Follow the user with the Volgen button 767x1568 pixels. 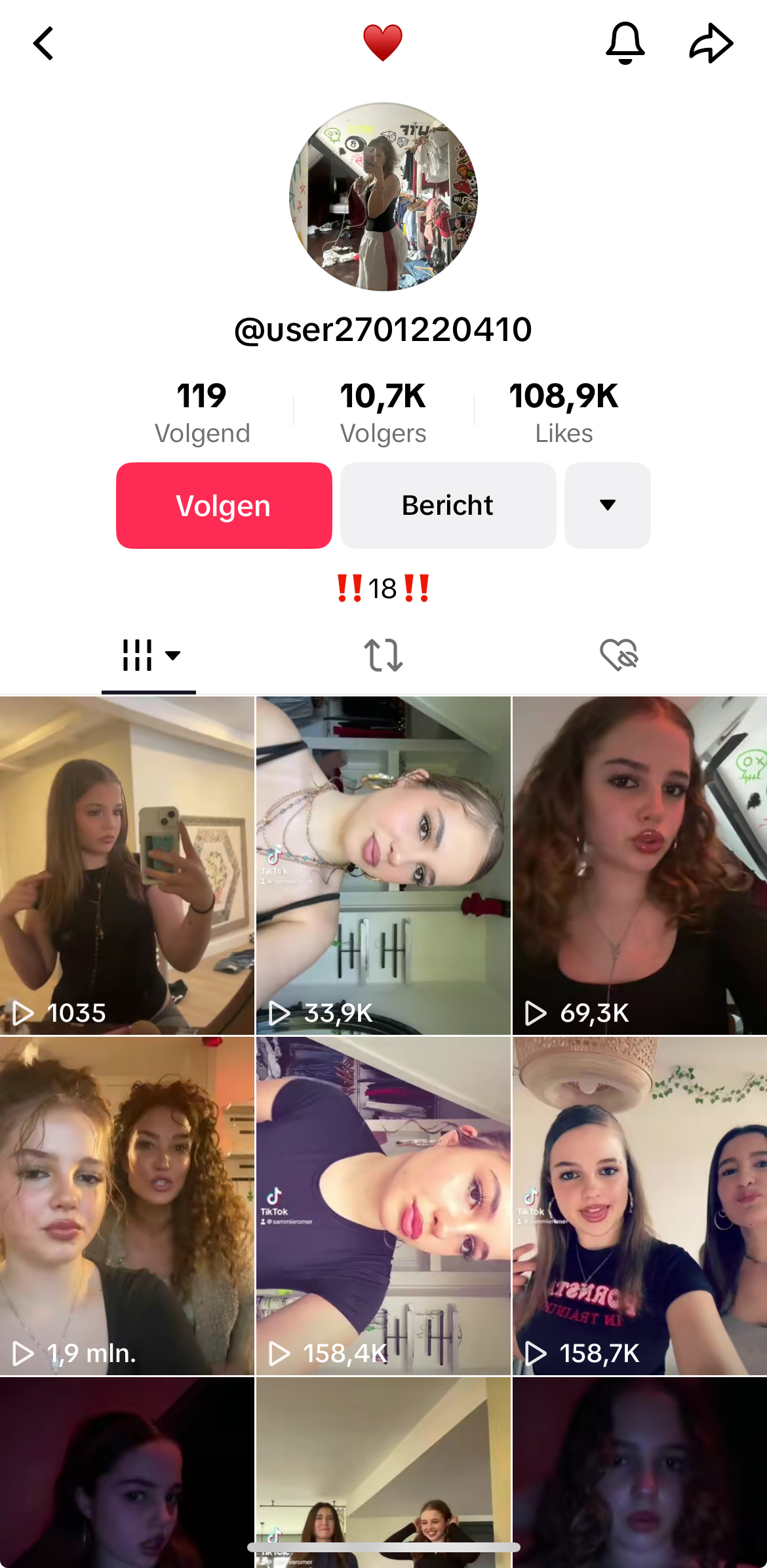[x=224, y=506]
